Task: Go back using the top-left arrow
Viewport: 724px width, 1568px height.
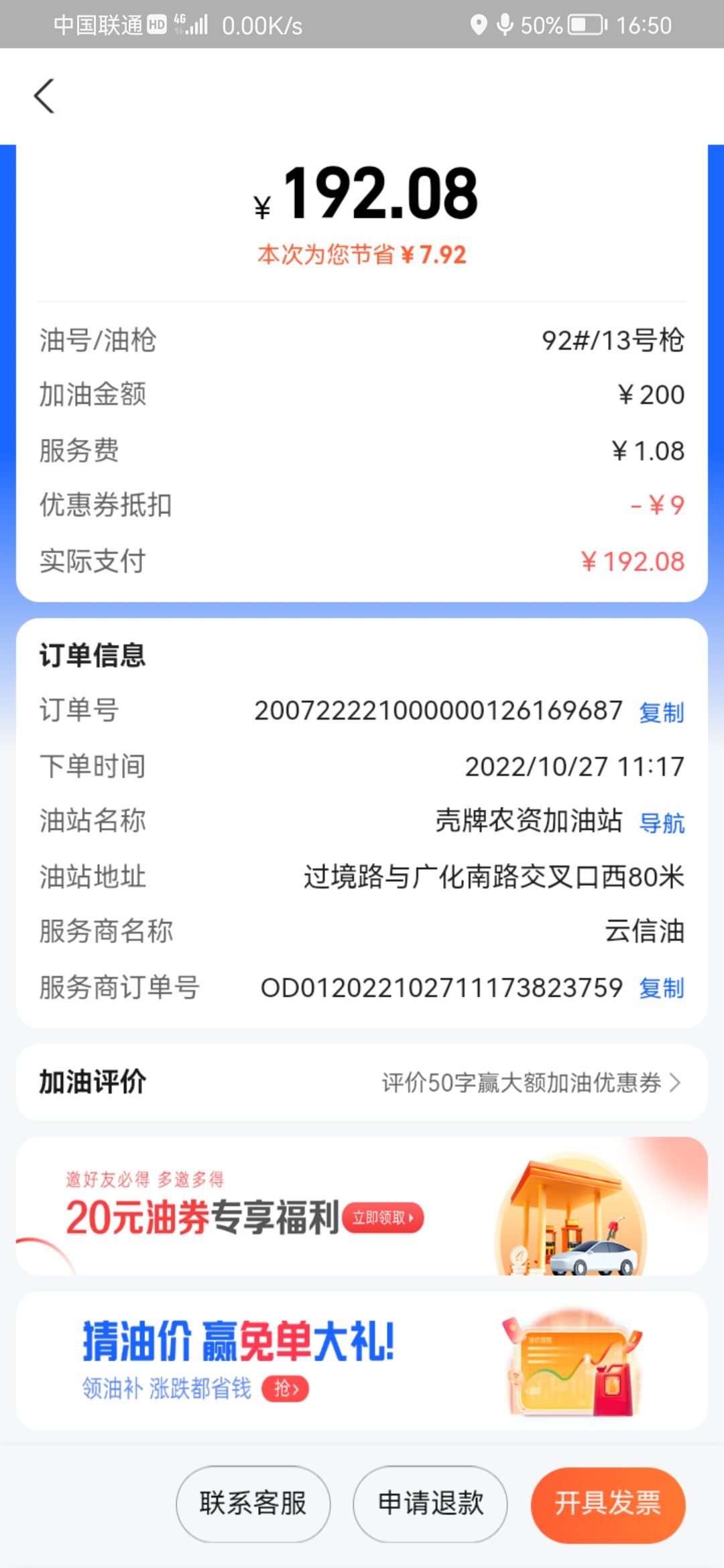Action: click(44, 96)
